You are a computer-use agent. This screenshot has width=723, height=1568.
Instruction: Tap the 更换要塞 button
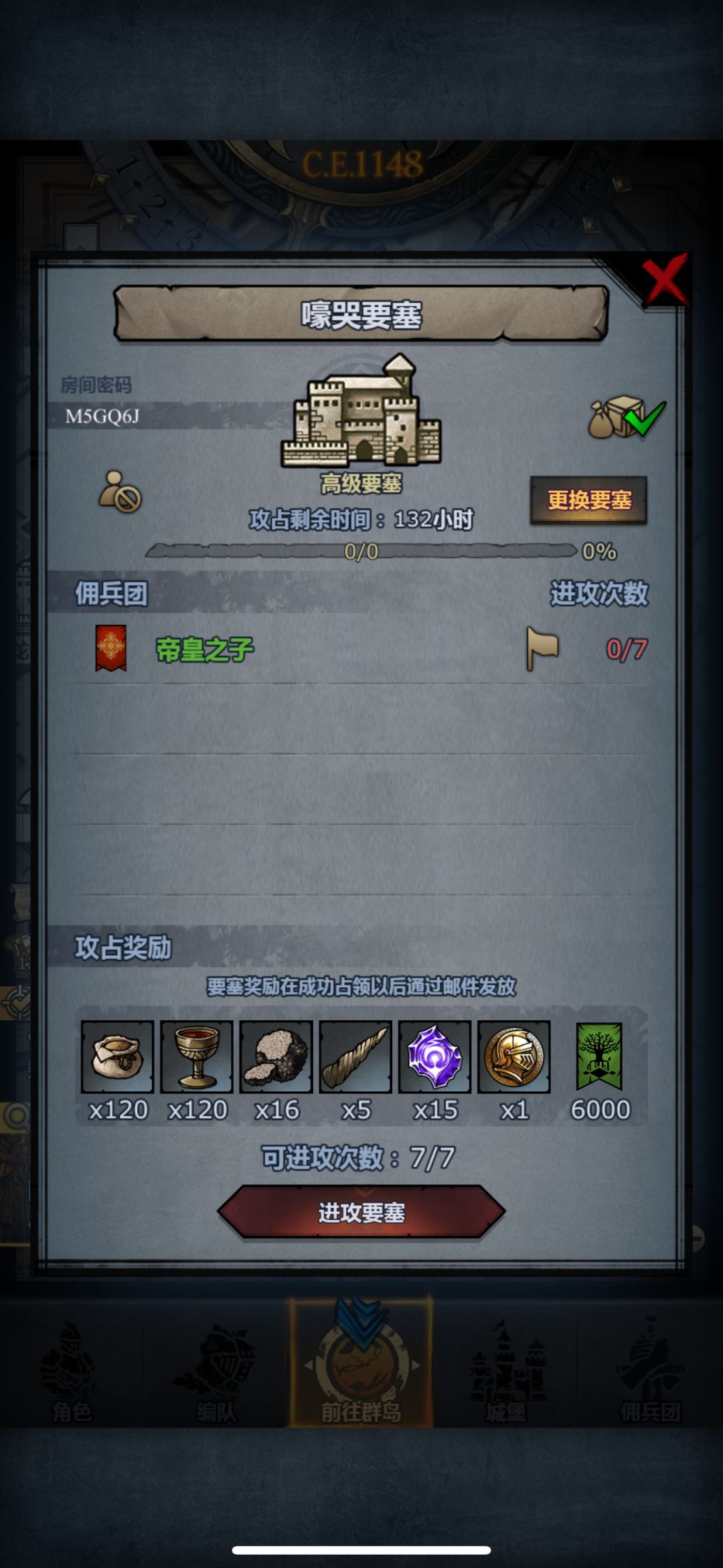pos(588,500)
